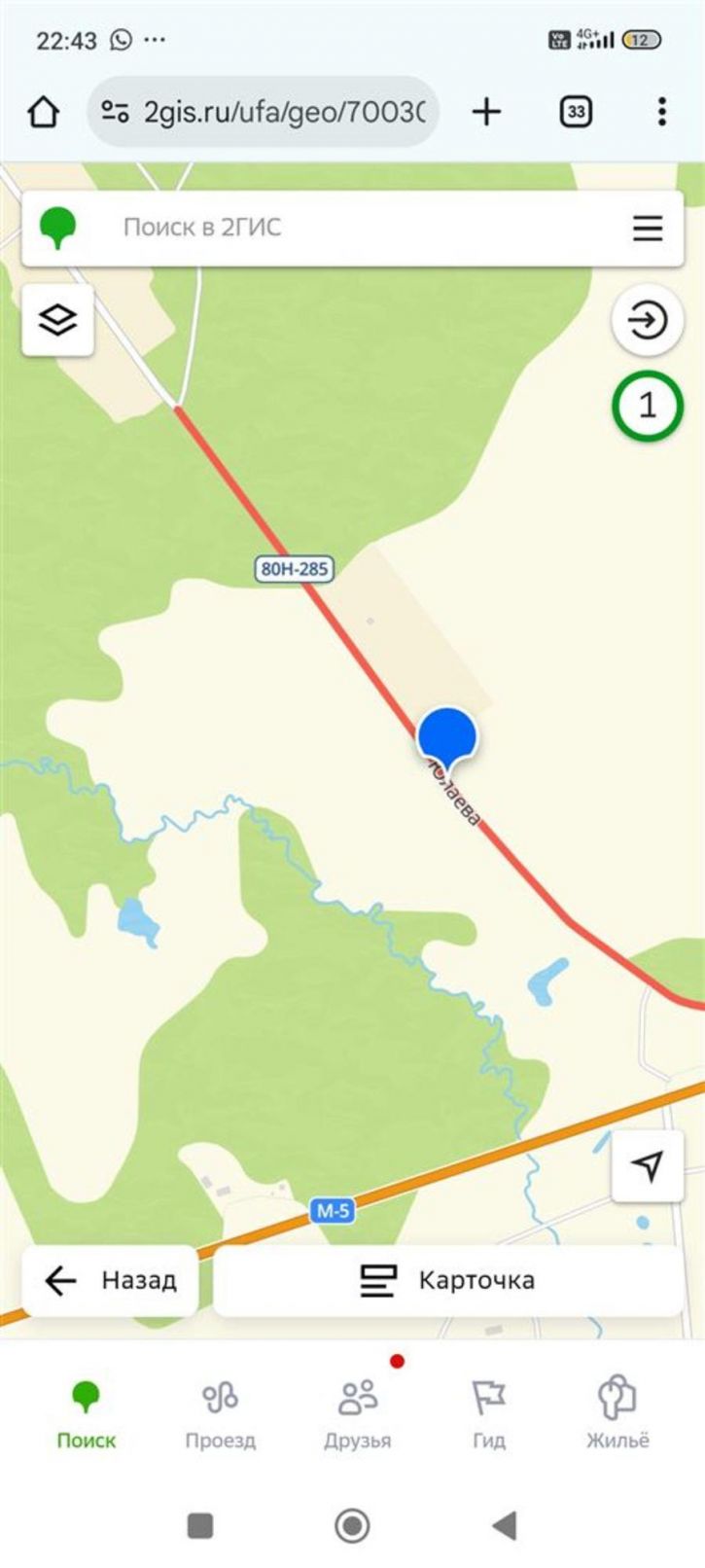
Task: Open the 2ГИС hamburger menu
Action: [x=648, y=228]
